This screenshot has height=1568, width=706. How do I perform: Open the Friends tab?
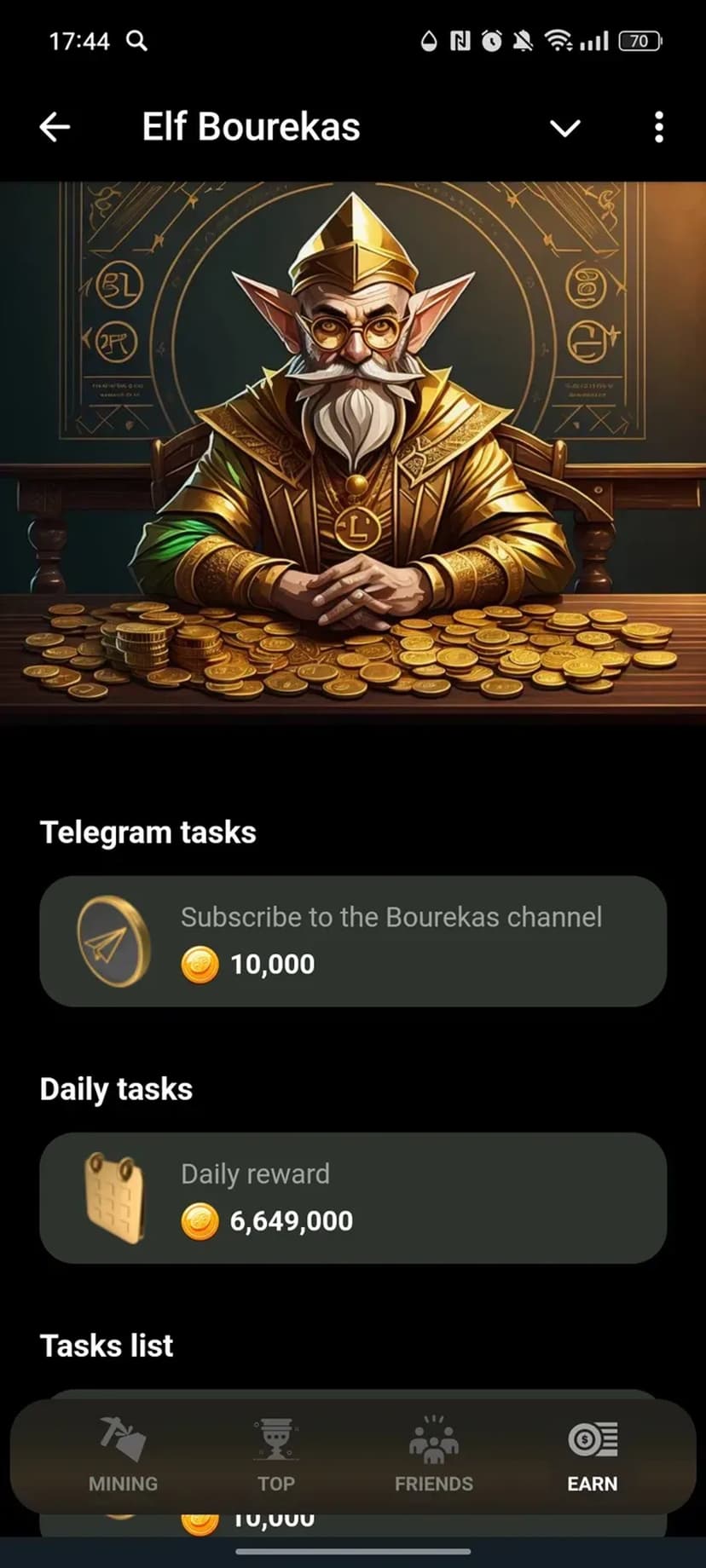click(x=433, y=1456)
